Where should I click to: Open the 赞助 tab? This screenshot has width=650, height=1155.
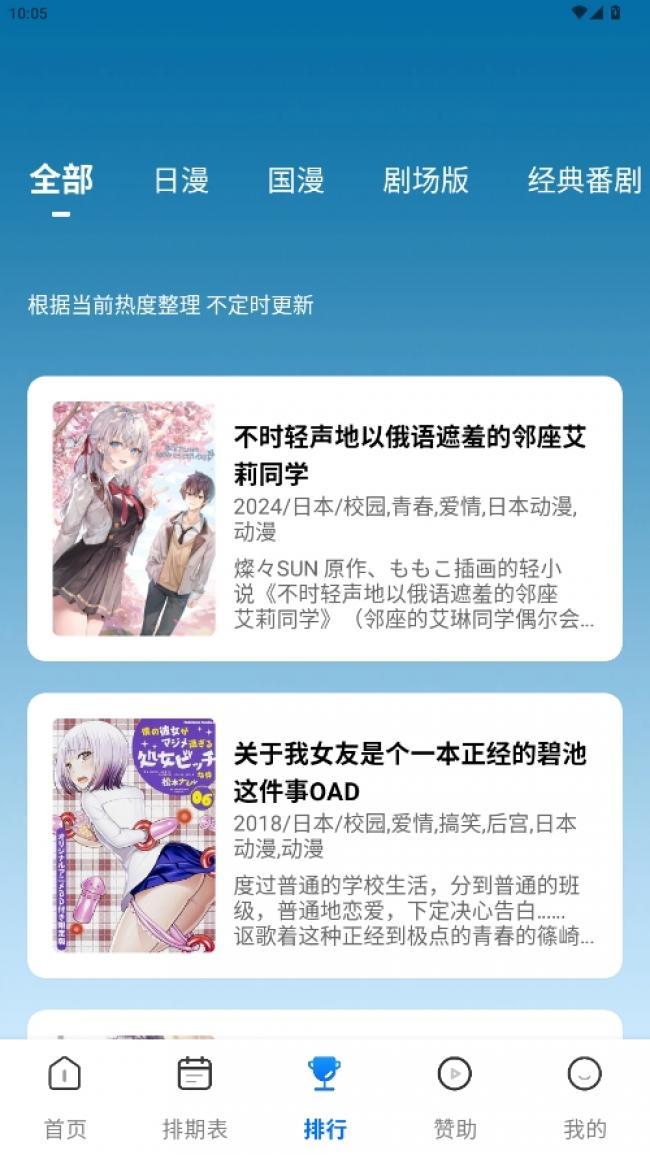coord(455,1098)
